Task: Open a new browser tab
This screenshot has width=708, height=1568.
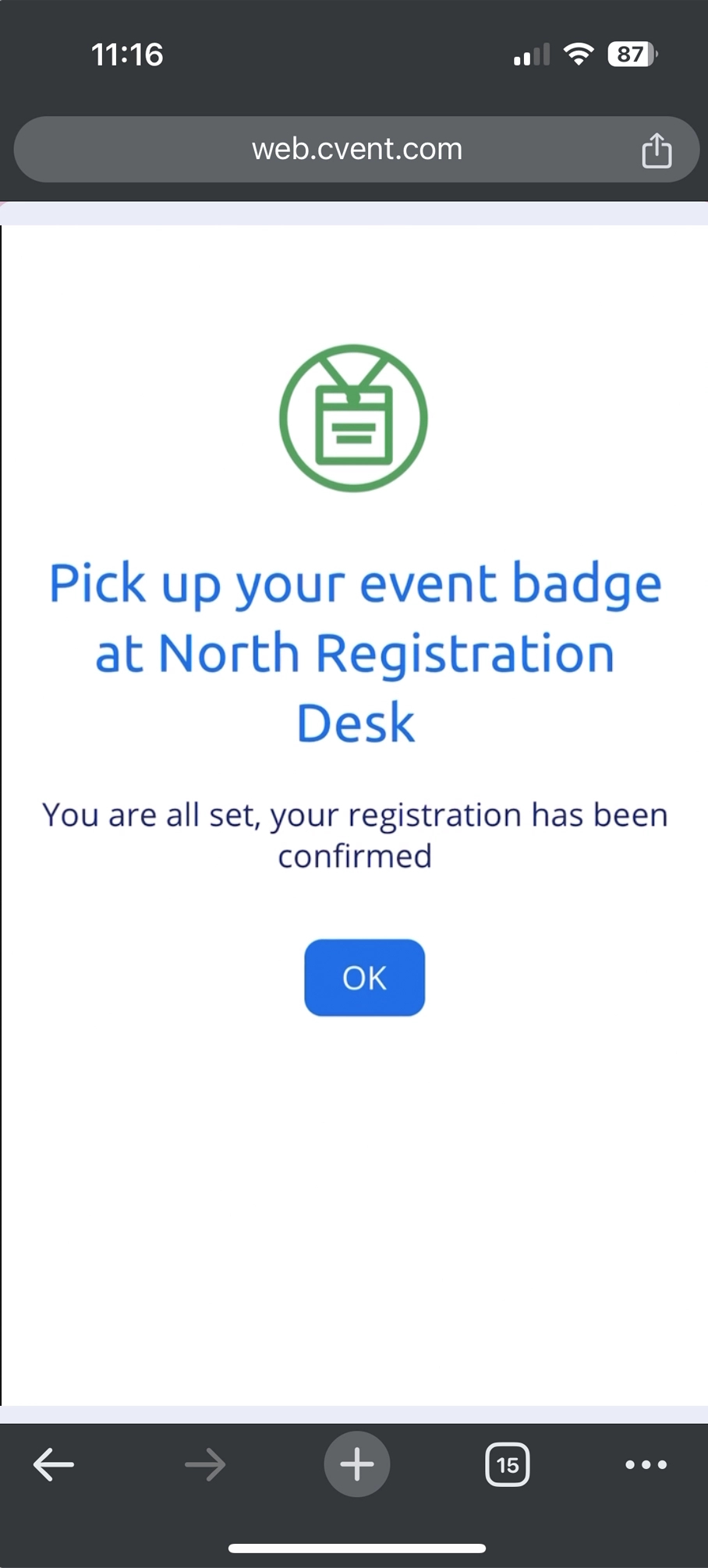Action: [357, 1464]
